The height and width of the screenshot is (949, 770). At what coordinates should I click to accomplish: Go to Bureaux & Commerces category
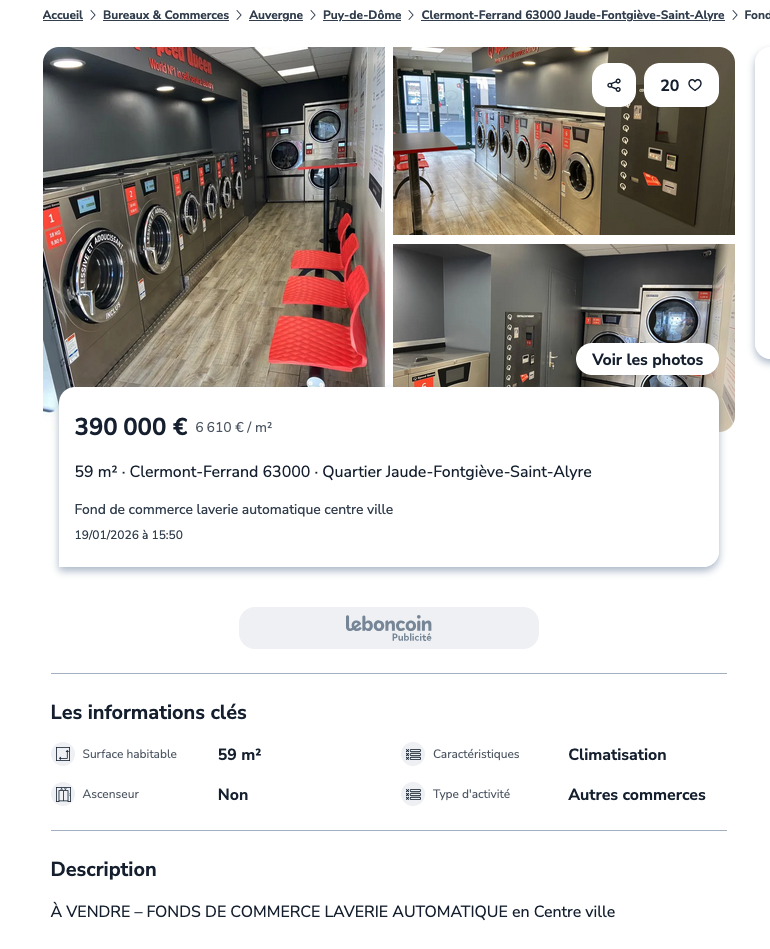click(x=165, y=15)
